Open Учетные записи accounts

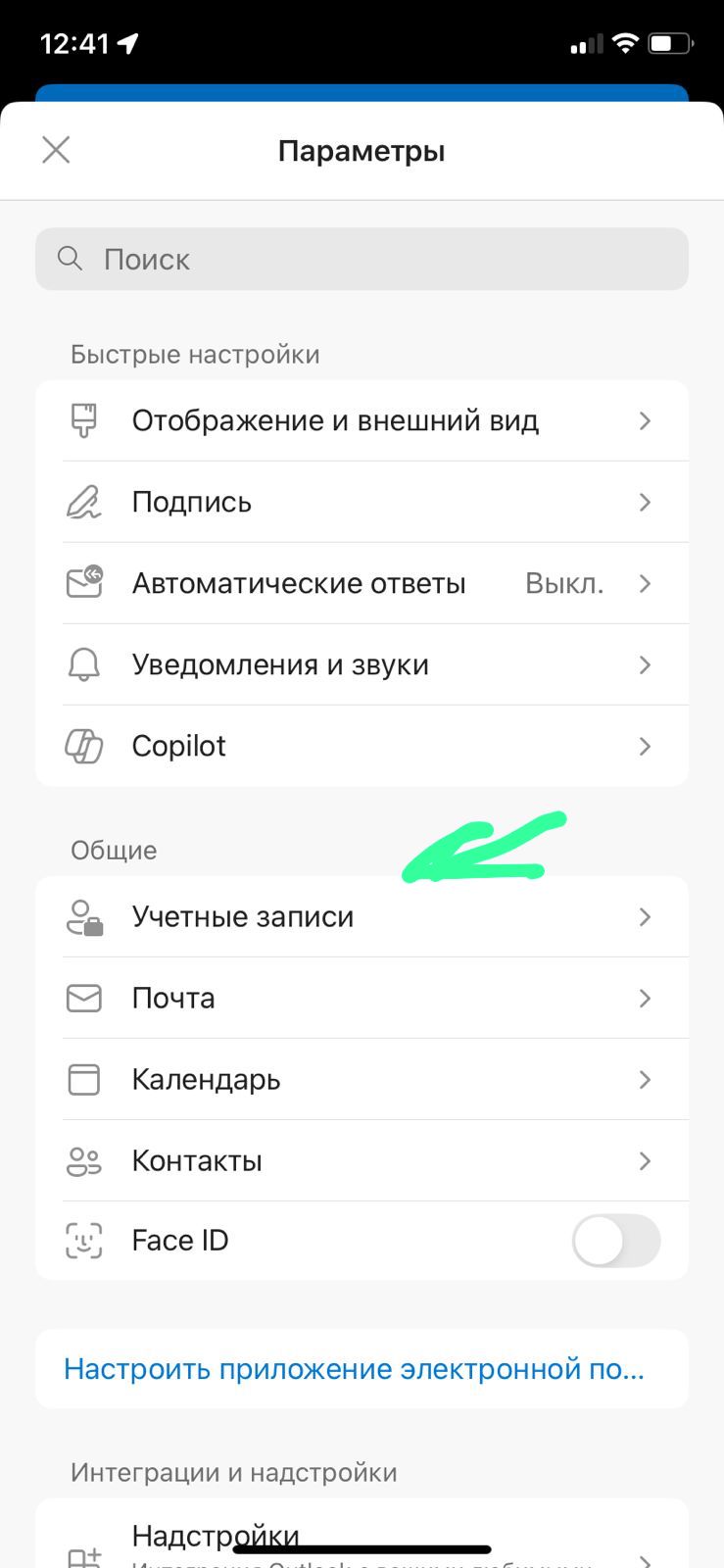pos(362,917)
